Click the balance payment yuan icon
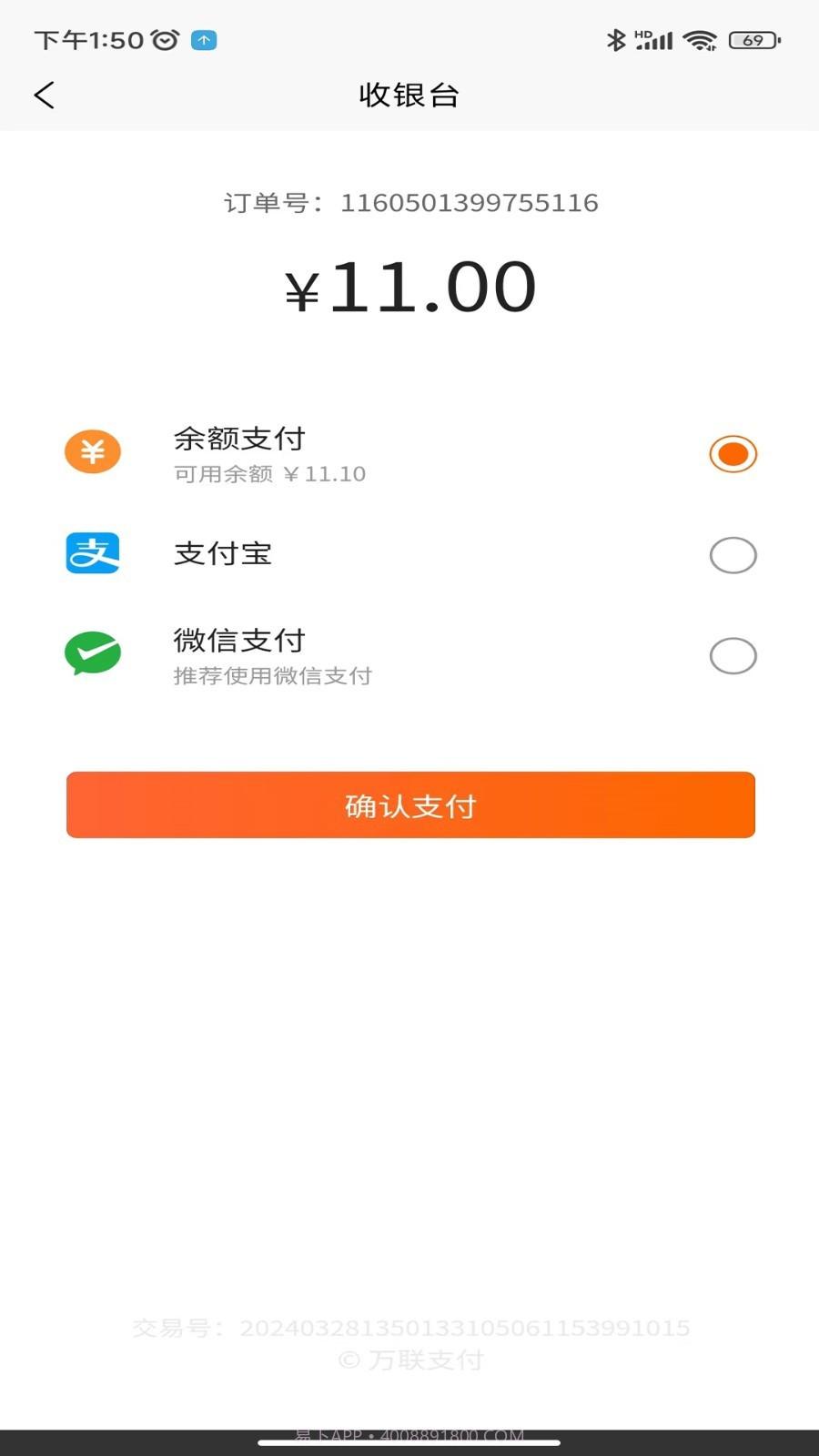The width and height of the screenshot is (819, 1456). click(x=92, y=451)
